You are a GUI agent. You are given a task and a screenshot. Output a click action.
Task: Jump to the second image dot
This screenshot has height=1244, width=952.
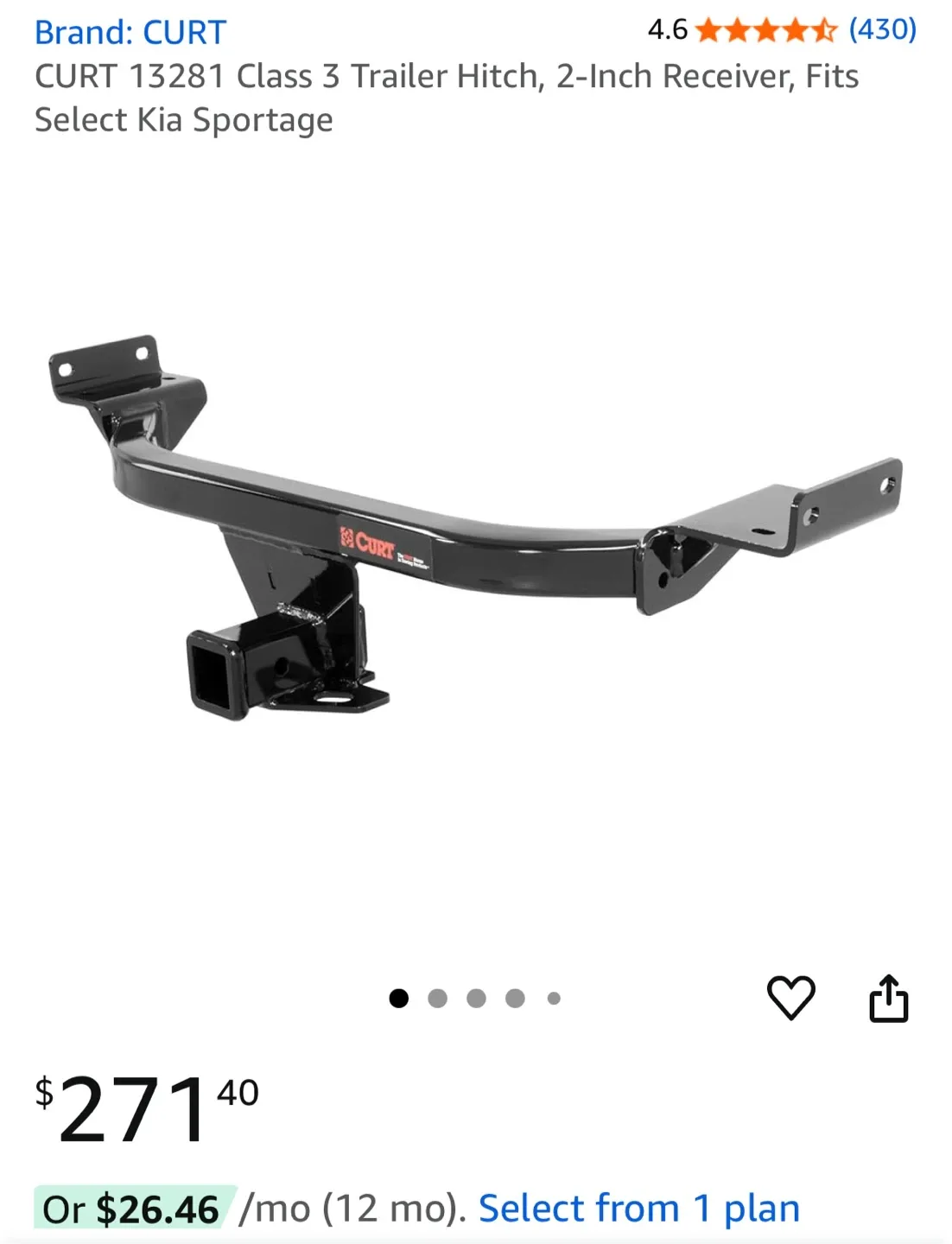click(438, 999)
